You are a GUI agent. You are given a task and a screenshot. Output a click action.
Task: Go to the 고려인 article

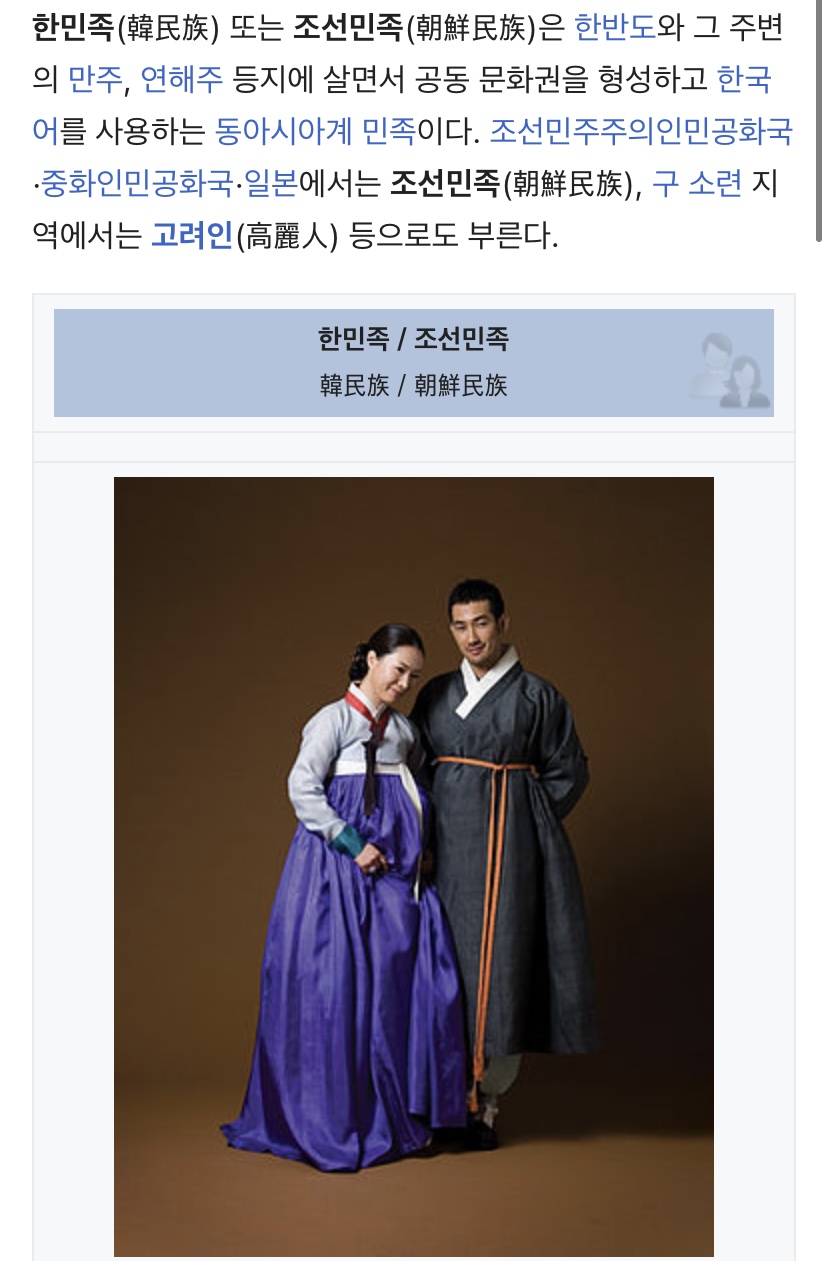(191, 236)
